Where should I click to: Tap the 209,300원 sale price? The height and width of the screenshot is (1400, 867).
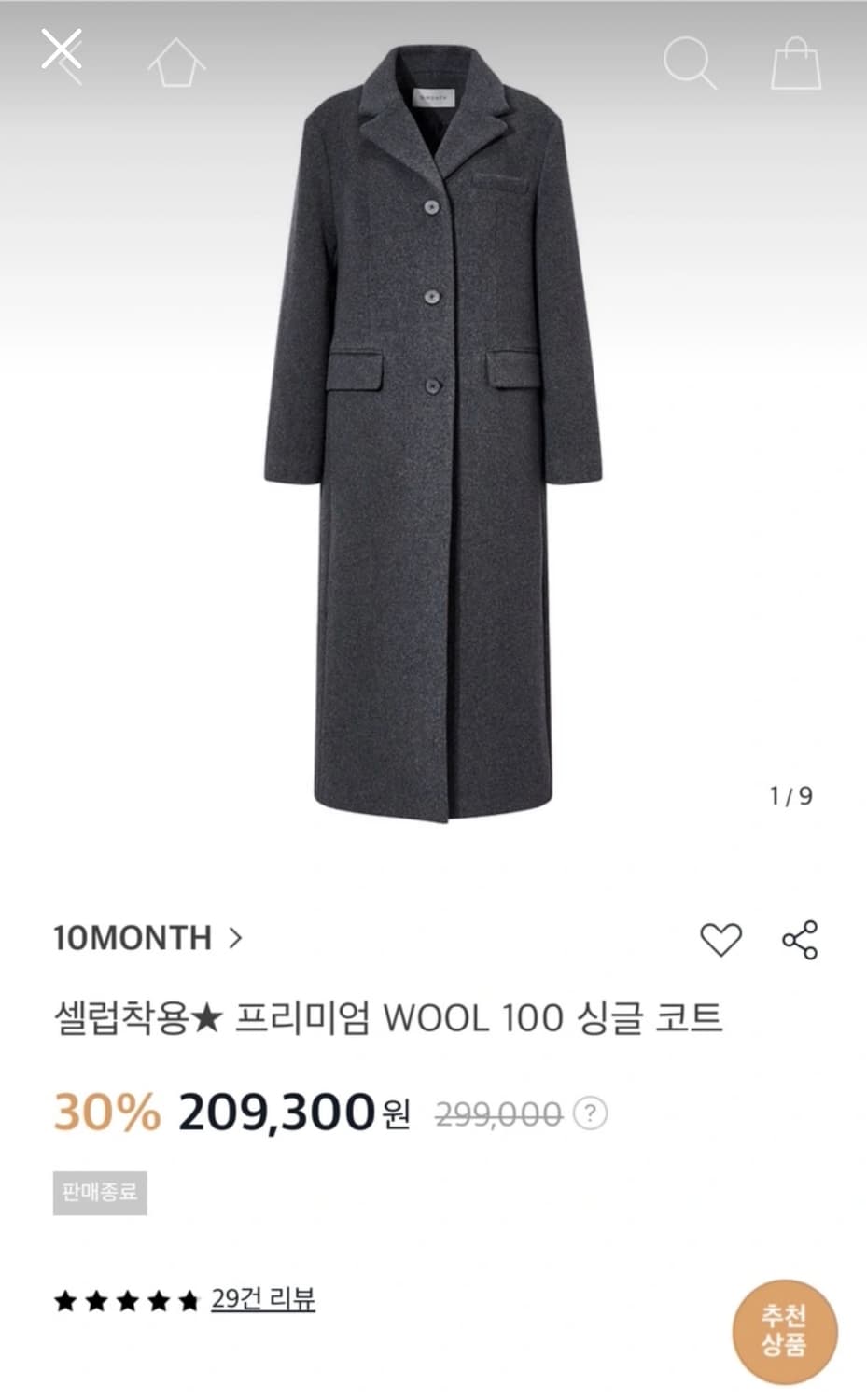[280, 1113]
